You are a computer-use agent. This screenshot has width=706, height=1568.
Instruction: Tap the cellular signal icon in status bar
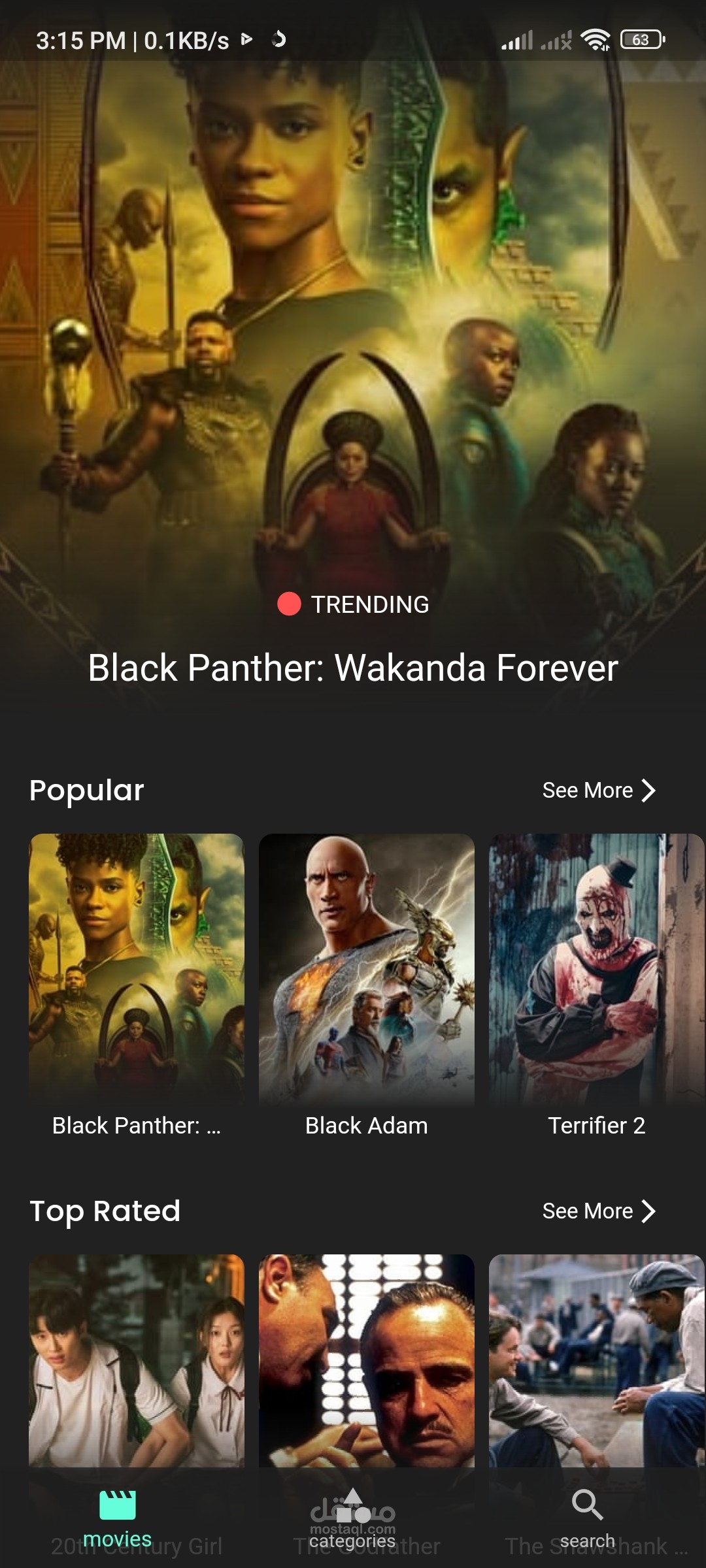pos(516,39)
